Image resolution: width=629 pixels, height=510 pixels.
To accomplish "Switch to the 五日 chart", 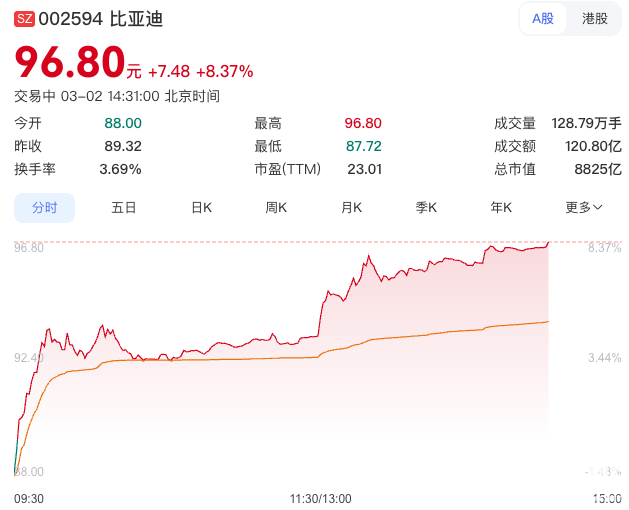I will click(123, 207).
